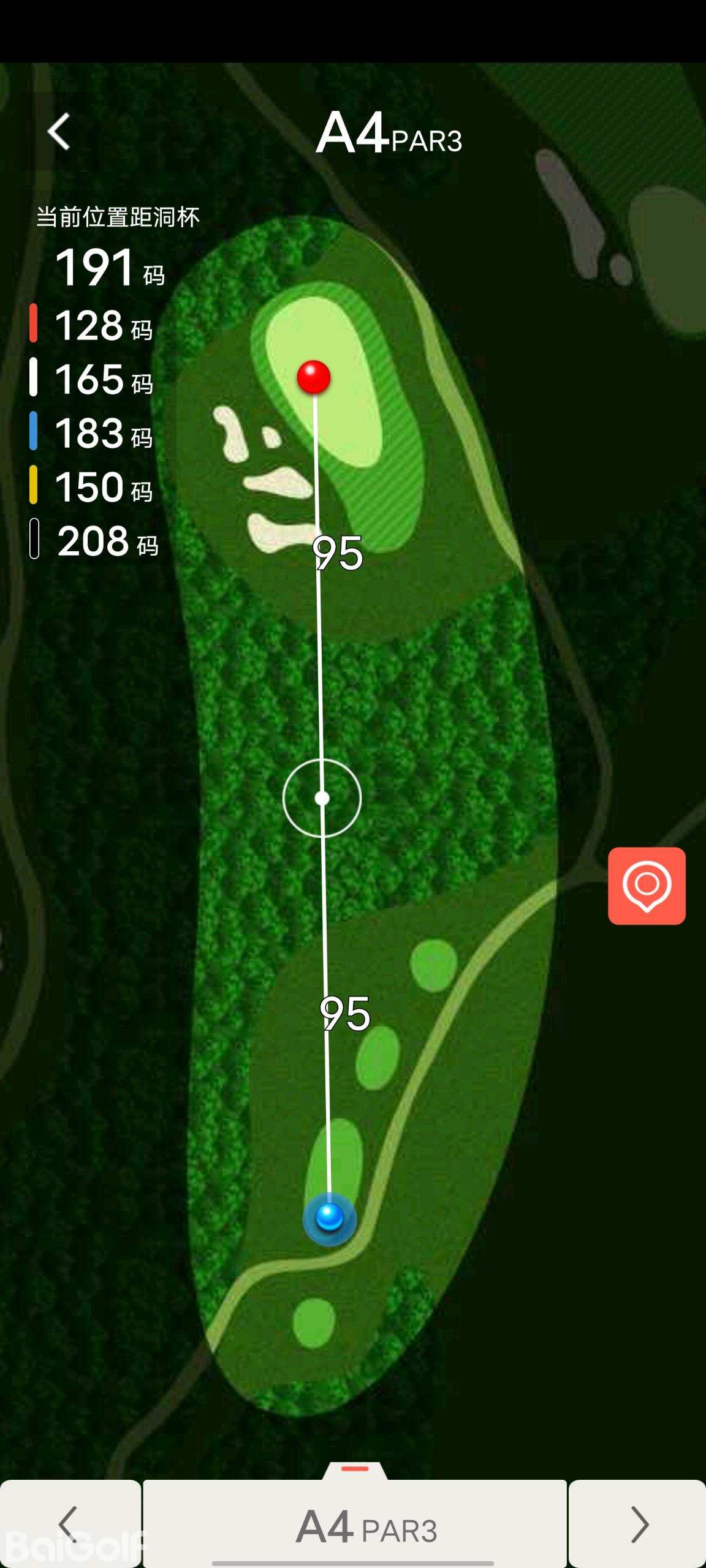The image size is (706, 1568).
Task: Go to the previous hole
Action: (x=70, y=1524)
